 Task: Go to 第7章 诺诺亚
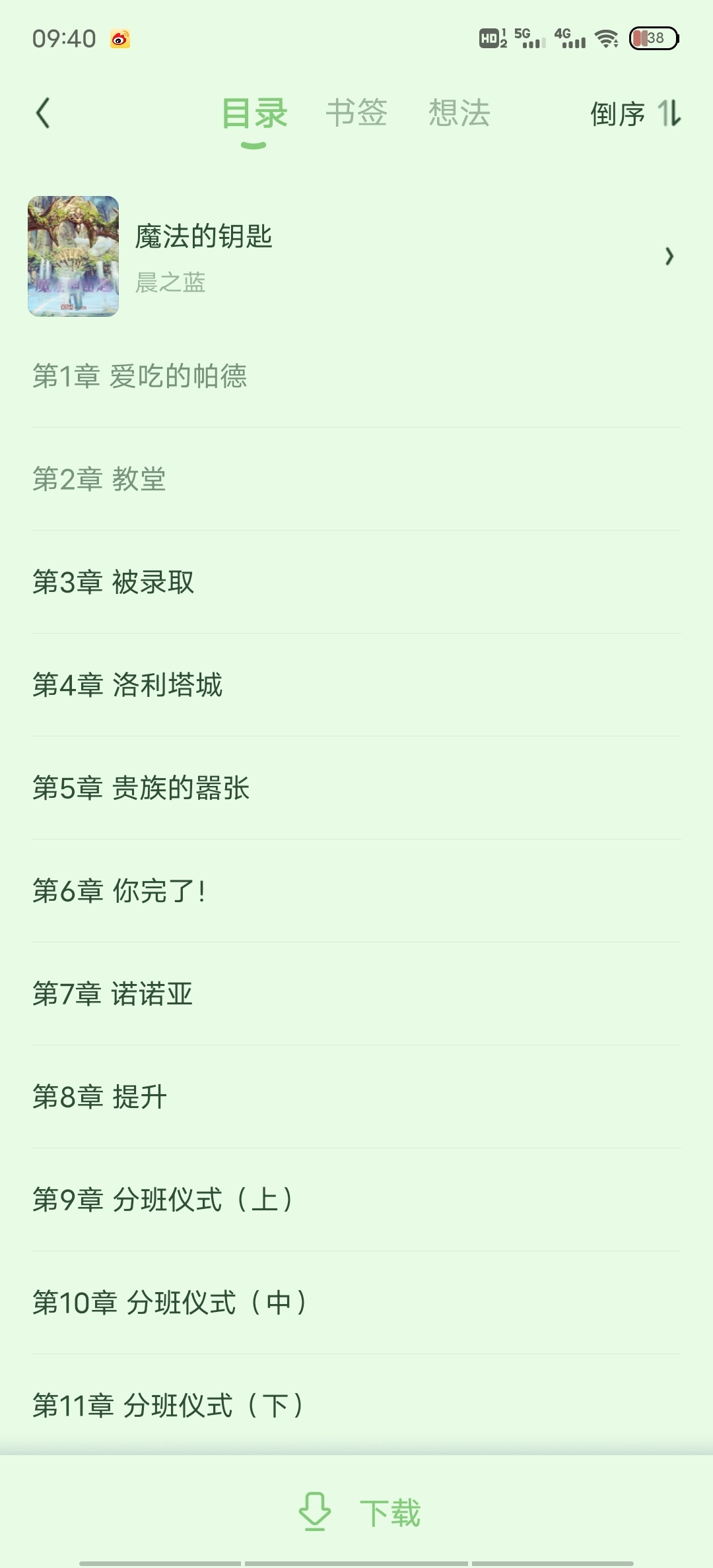[356, 994]
